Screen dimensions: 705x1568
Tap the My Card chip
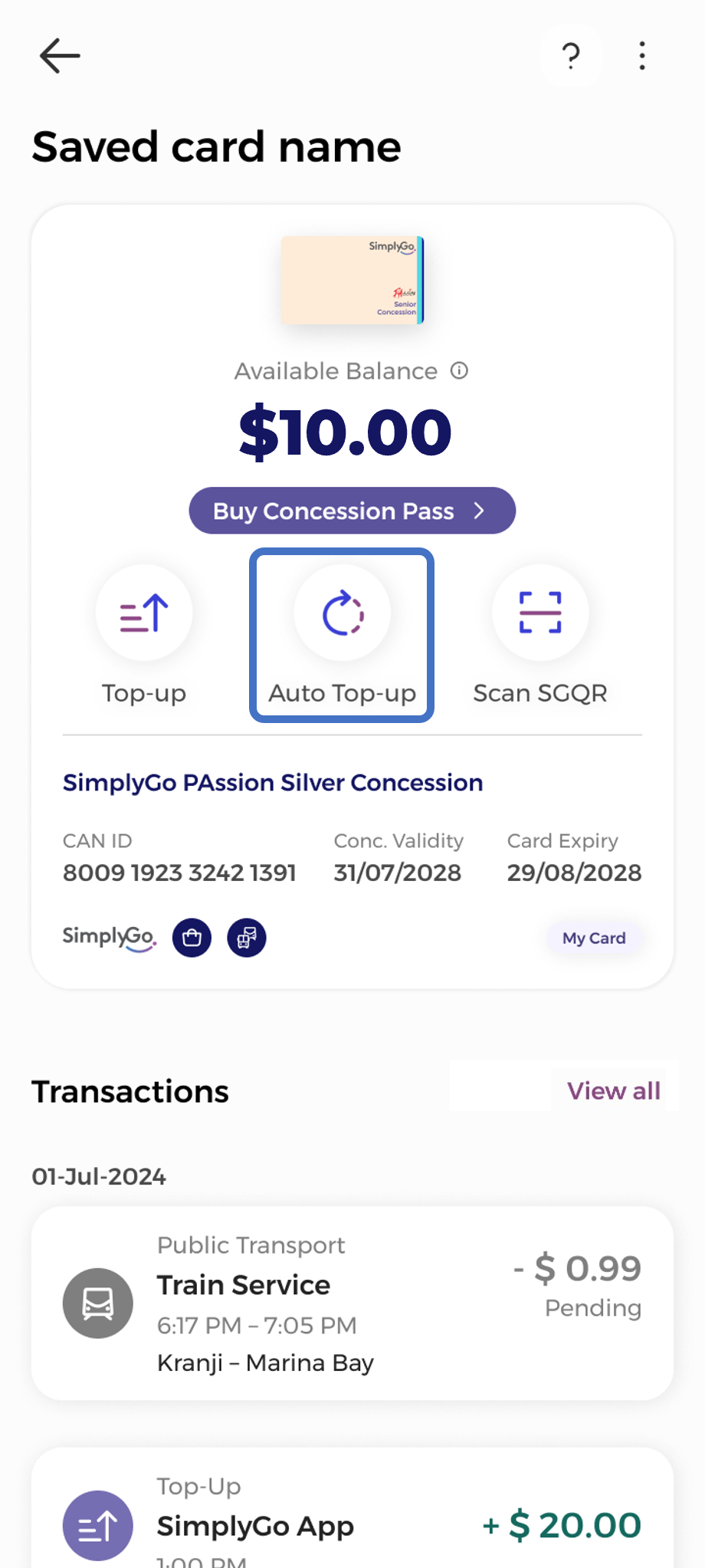coord(594,938)
